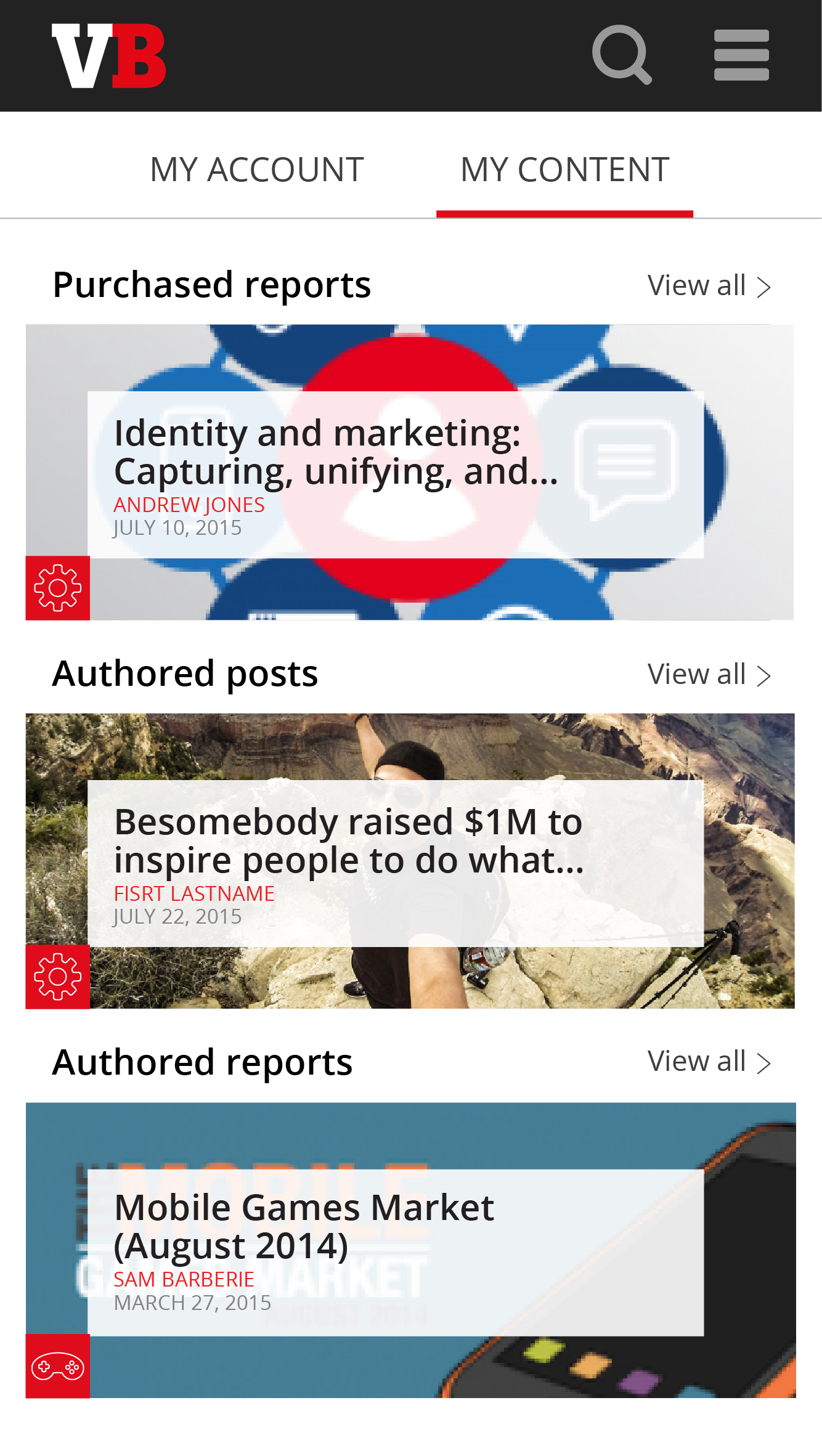Tap the gear icon on Besomebody post
Viewport: 822px width, 1456px height.
(x=57, y=977)
